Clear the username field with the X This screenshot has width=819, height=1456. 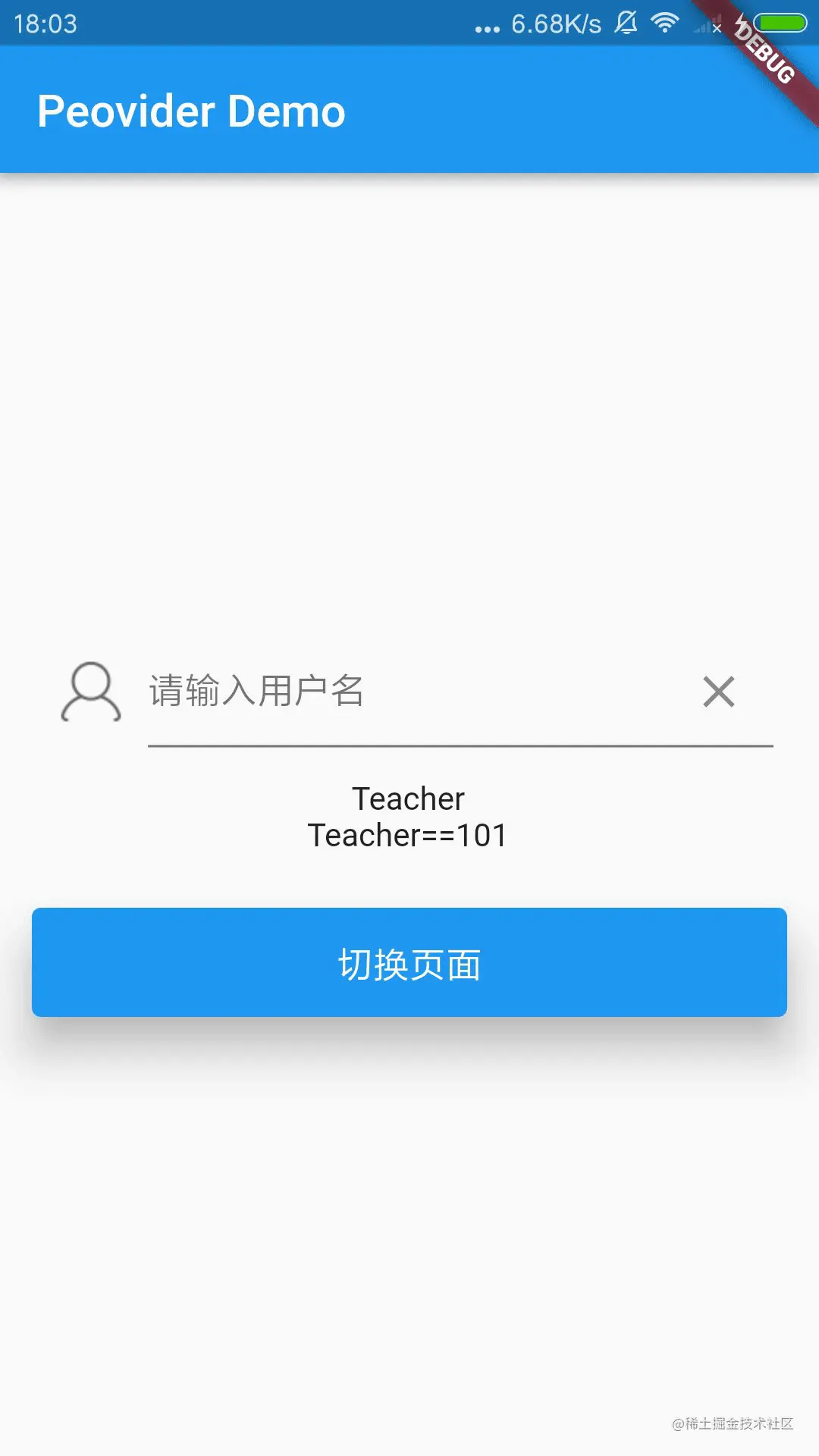click(x=718, y=692)
